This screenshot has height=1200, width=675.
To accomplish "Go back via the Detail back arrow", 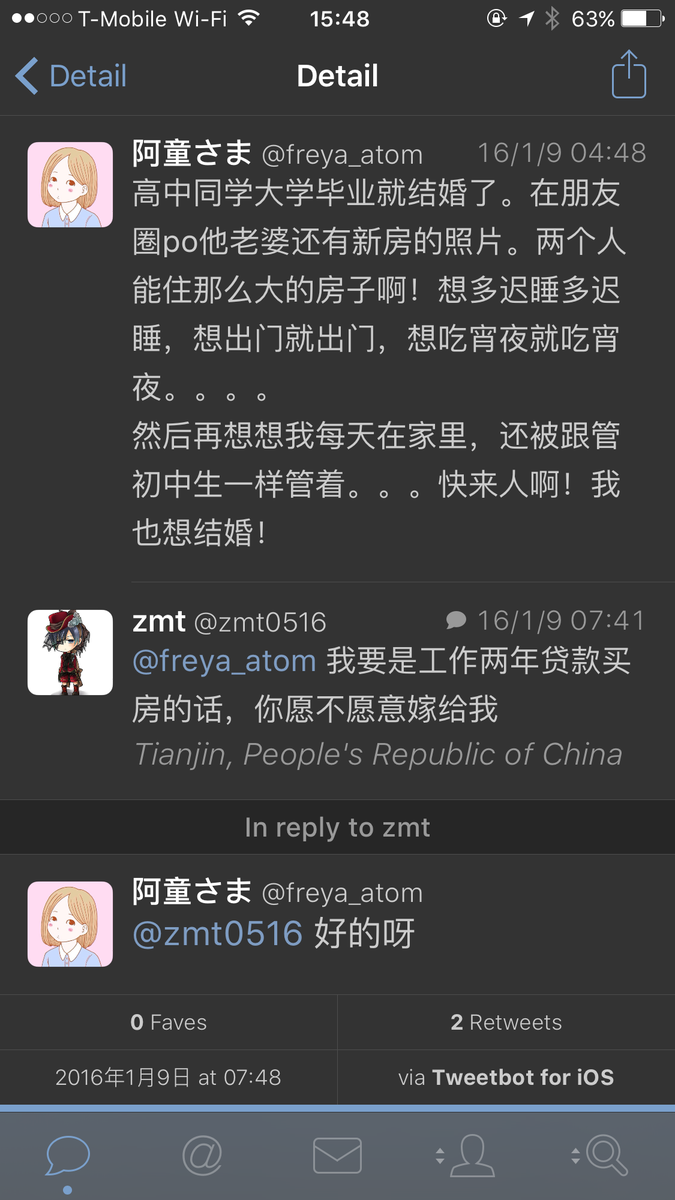I will (x=70, y=76).
